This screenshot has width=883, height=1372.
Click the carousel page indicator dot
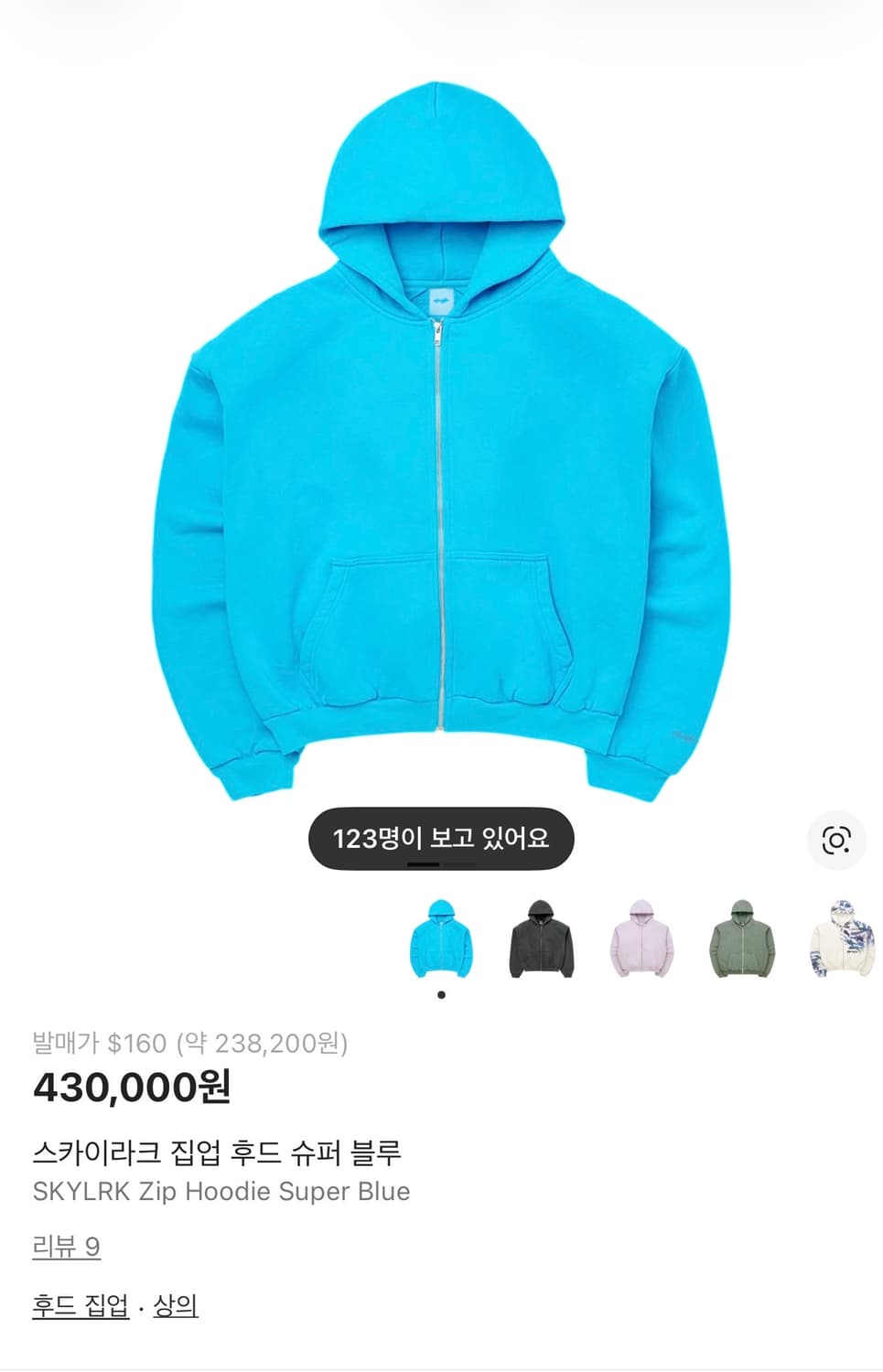point(443,994)
